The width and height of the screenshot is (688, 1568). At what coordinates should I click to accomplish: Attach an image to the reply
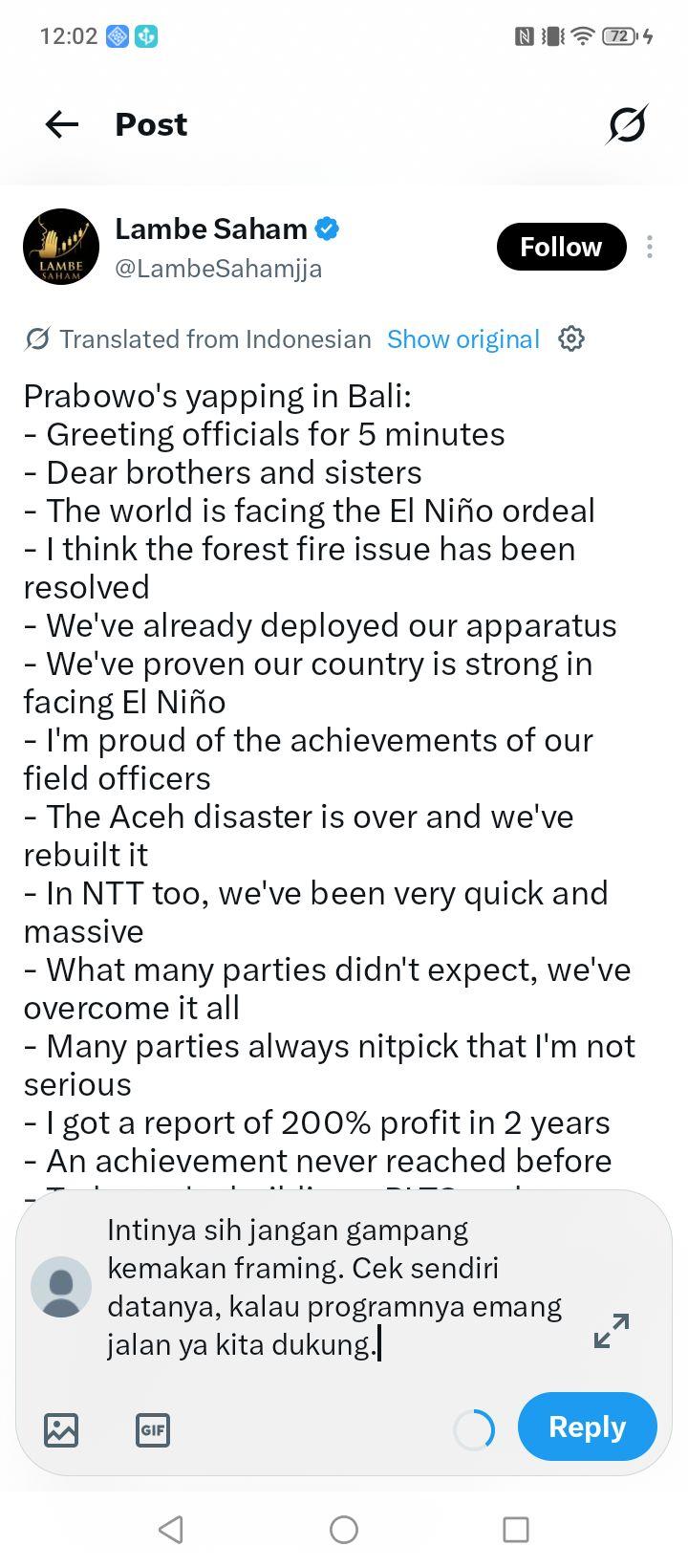tap(61, 1430)
